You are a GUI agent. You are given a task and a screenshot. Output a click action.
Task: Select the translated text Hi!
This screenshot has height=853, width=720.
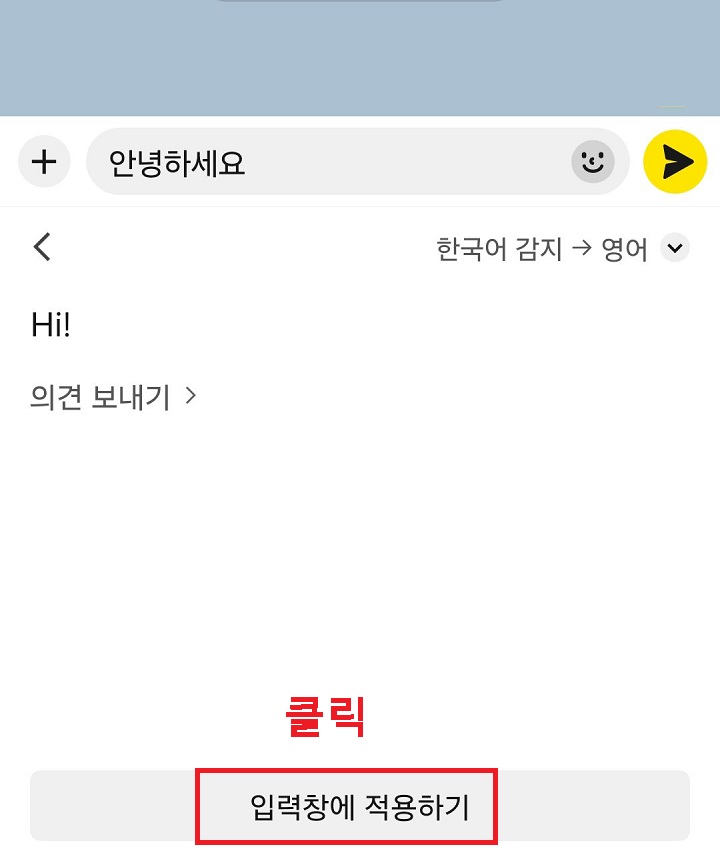(x=50, y=323)
